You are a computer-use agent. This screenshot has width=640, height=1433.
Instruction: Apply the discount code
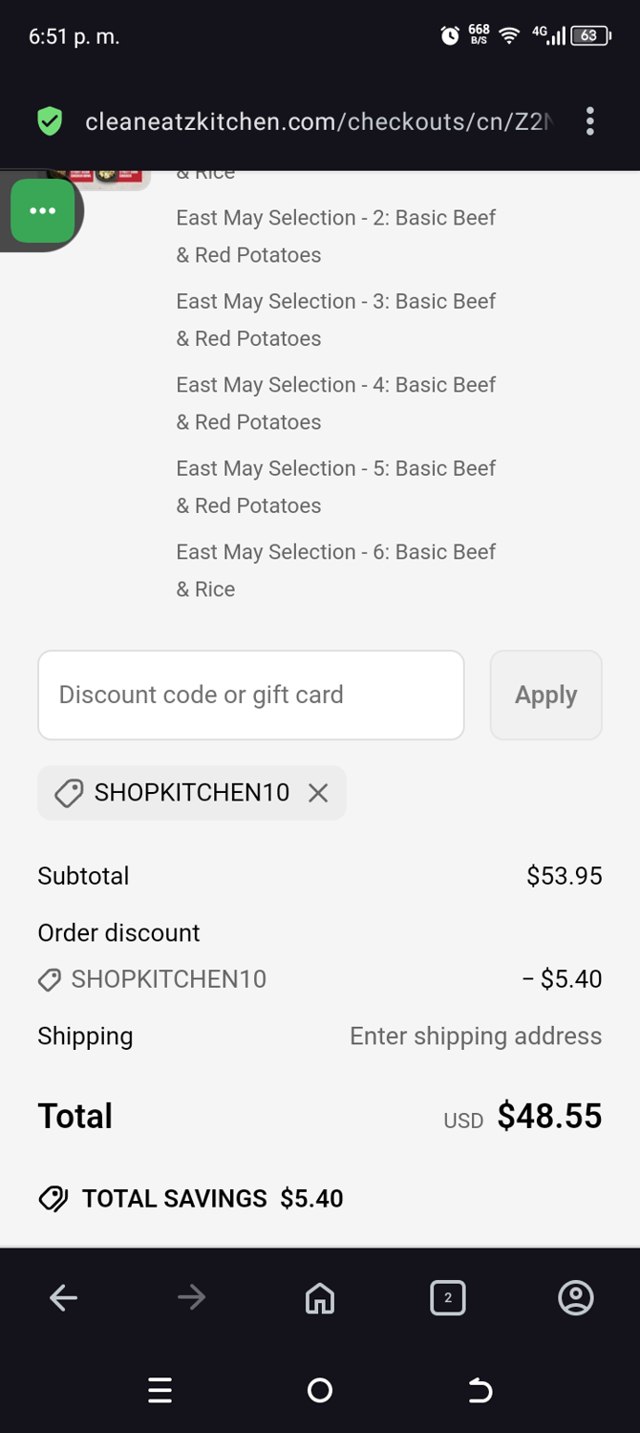tap(545, 695)
